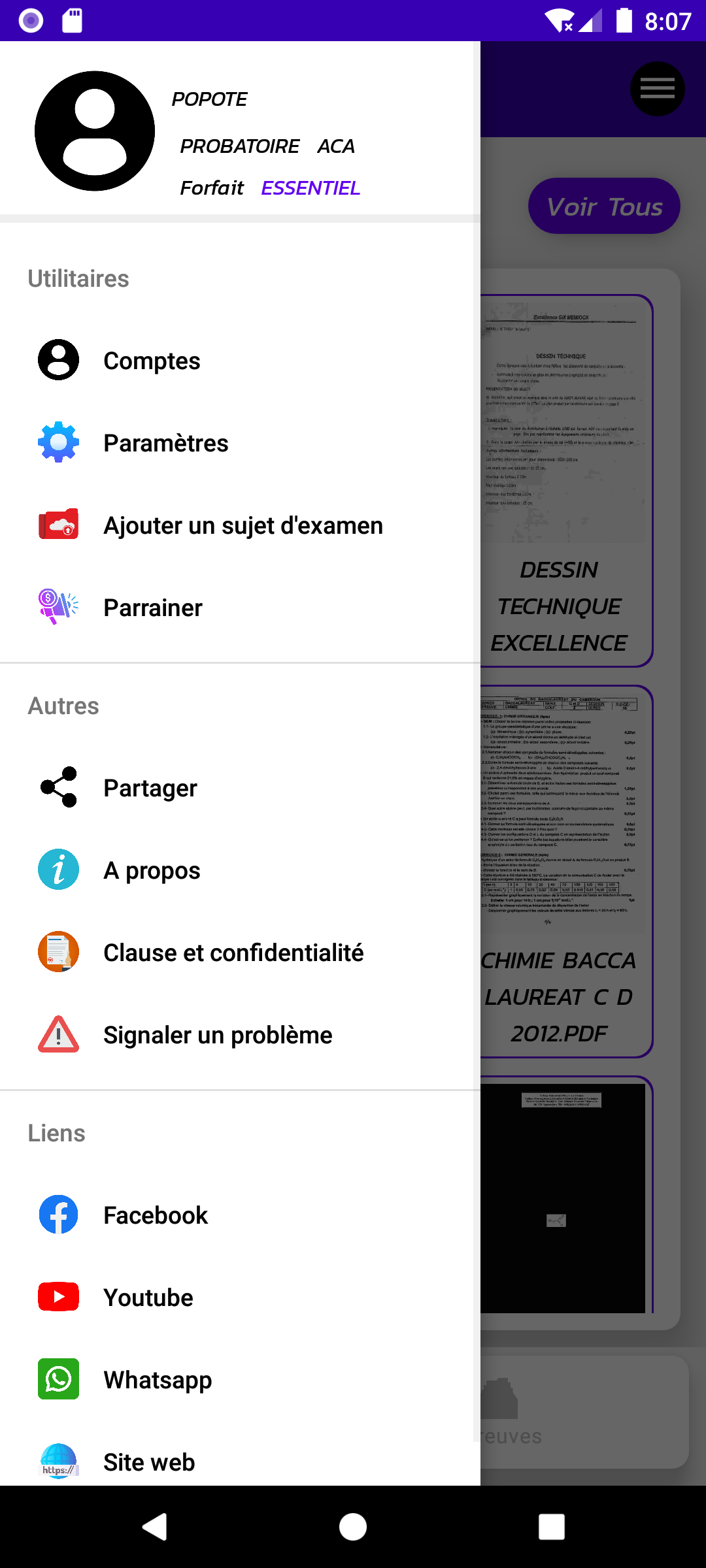Open the Parrainer option

tap(240, 608)
